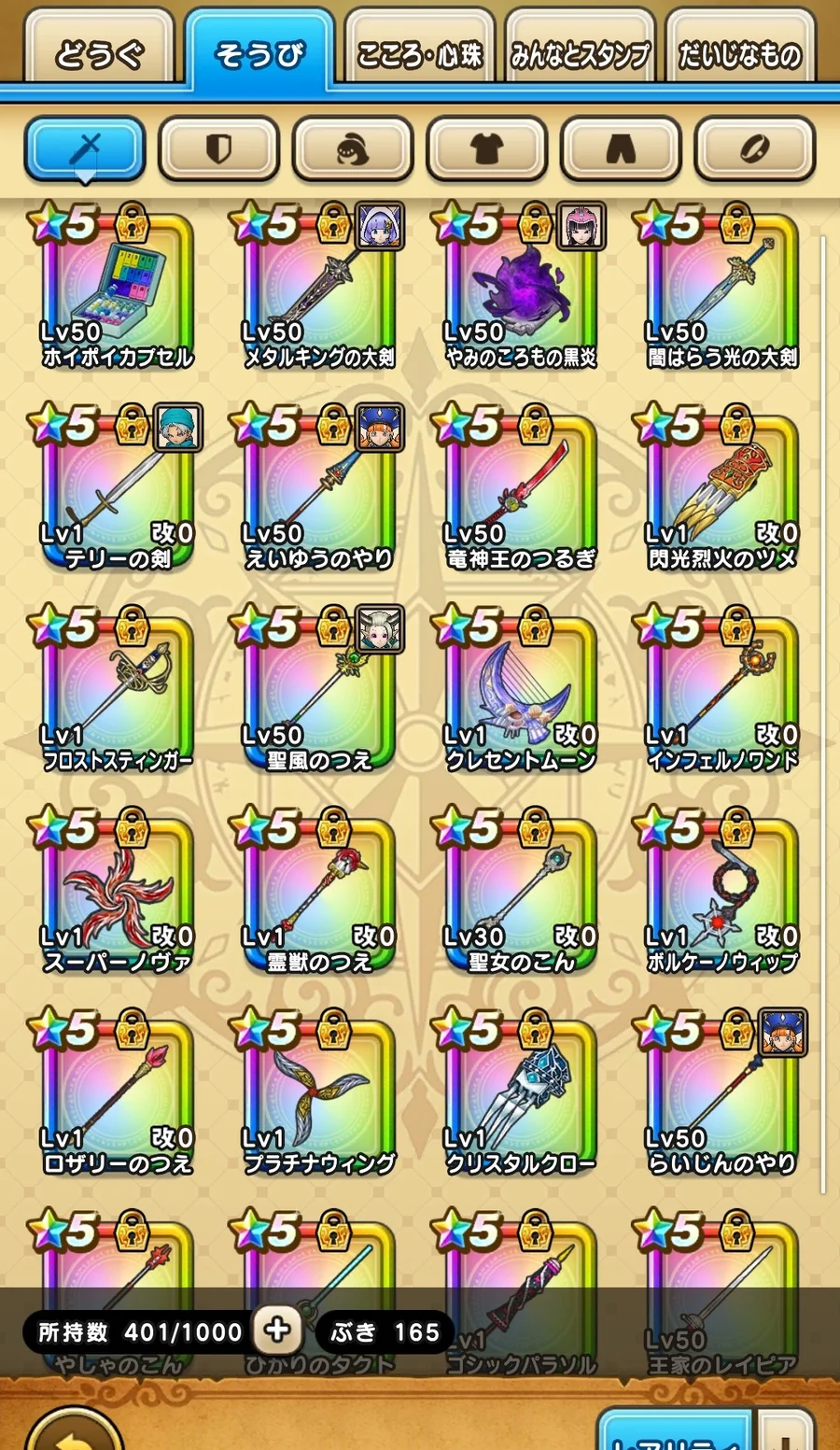The image size is (840, 1450).
Task: Select the ring accessory filter
Action: tap(754, 149)
